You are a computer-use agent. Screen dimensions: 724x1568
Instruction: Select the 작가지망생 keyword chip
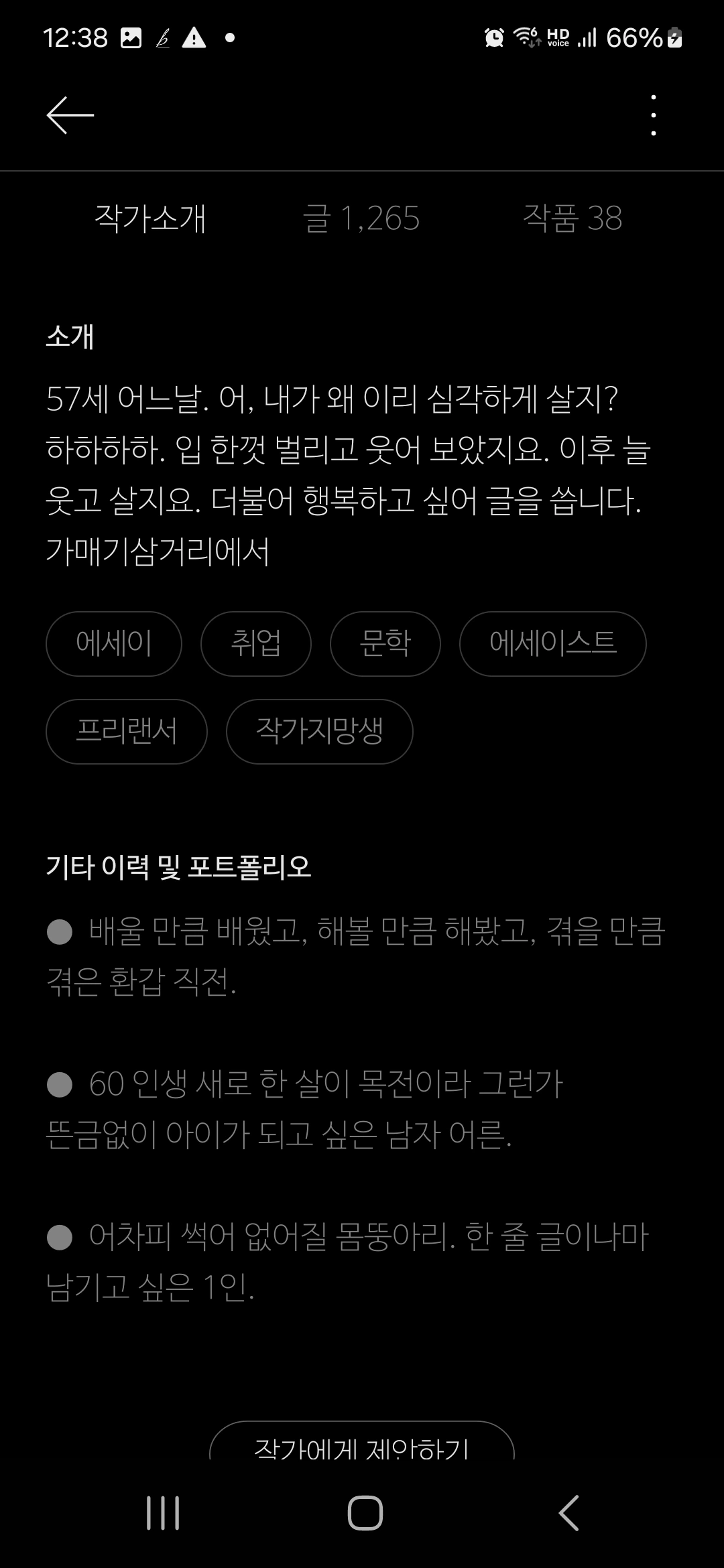click(320, 731)
